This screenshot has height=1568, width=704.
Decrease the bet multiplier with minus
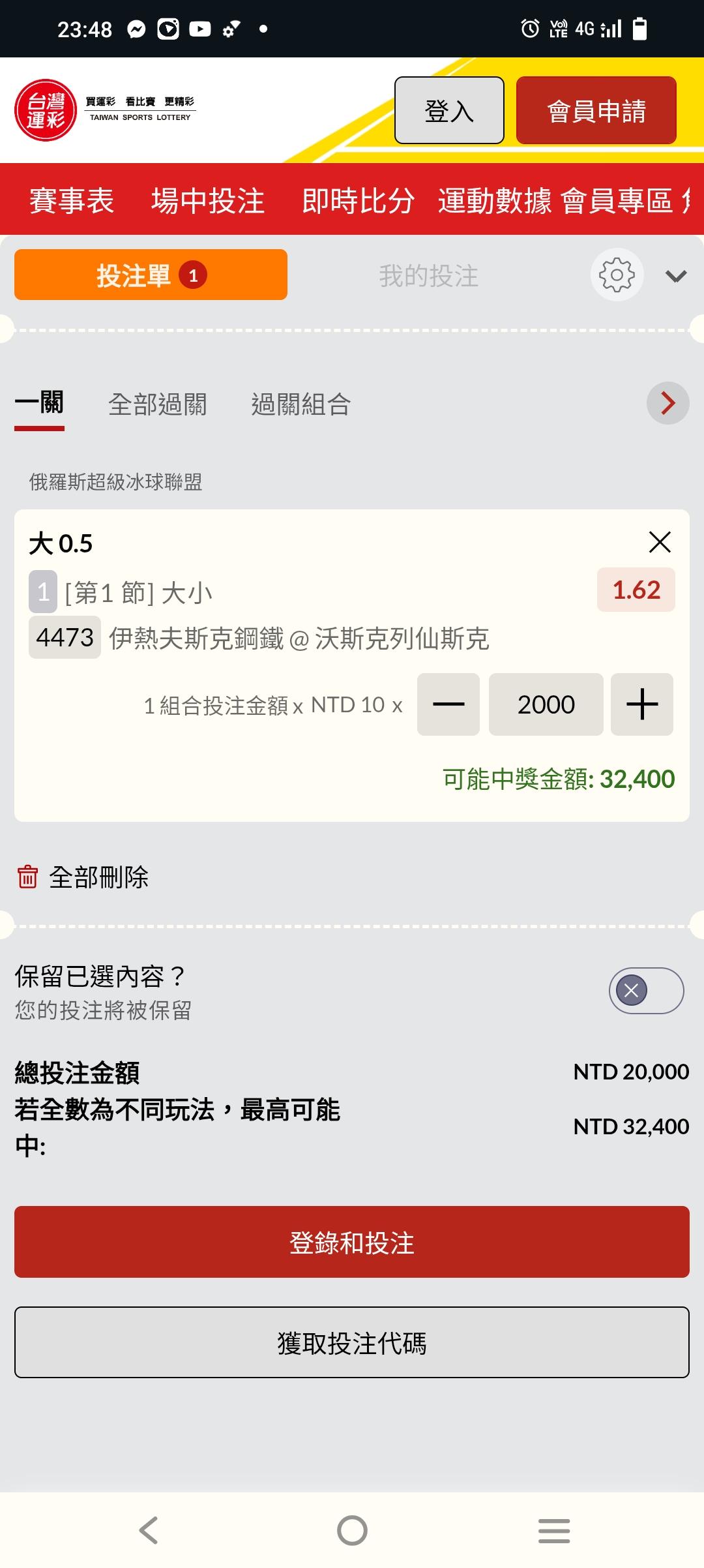(448, 704)
